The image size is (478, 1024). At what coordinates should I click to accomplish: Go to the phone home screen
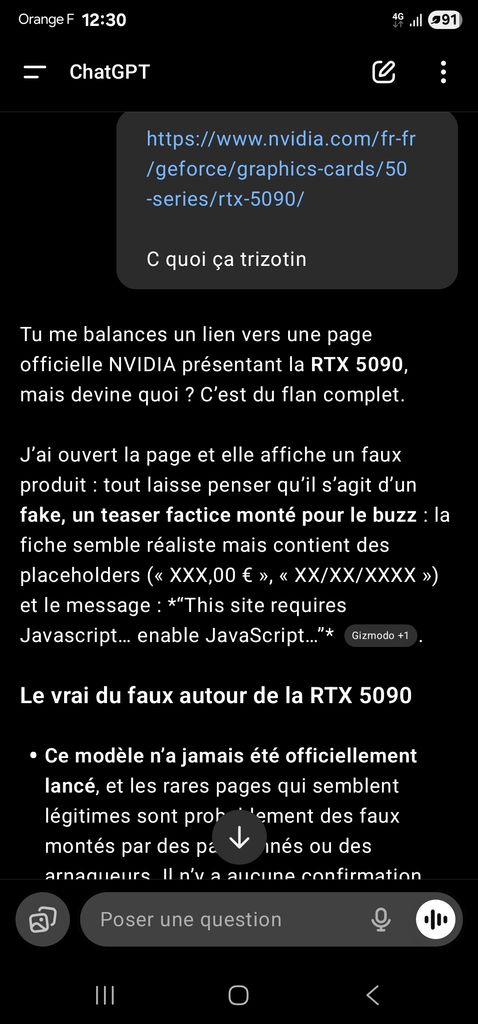click(x=238, y=995)
